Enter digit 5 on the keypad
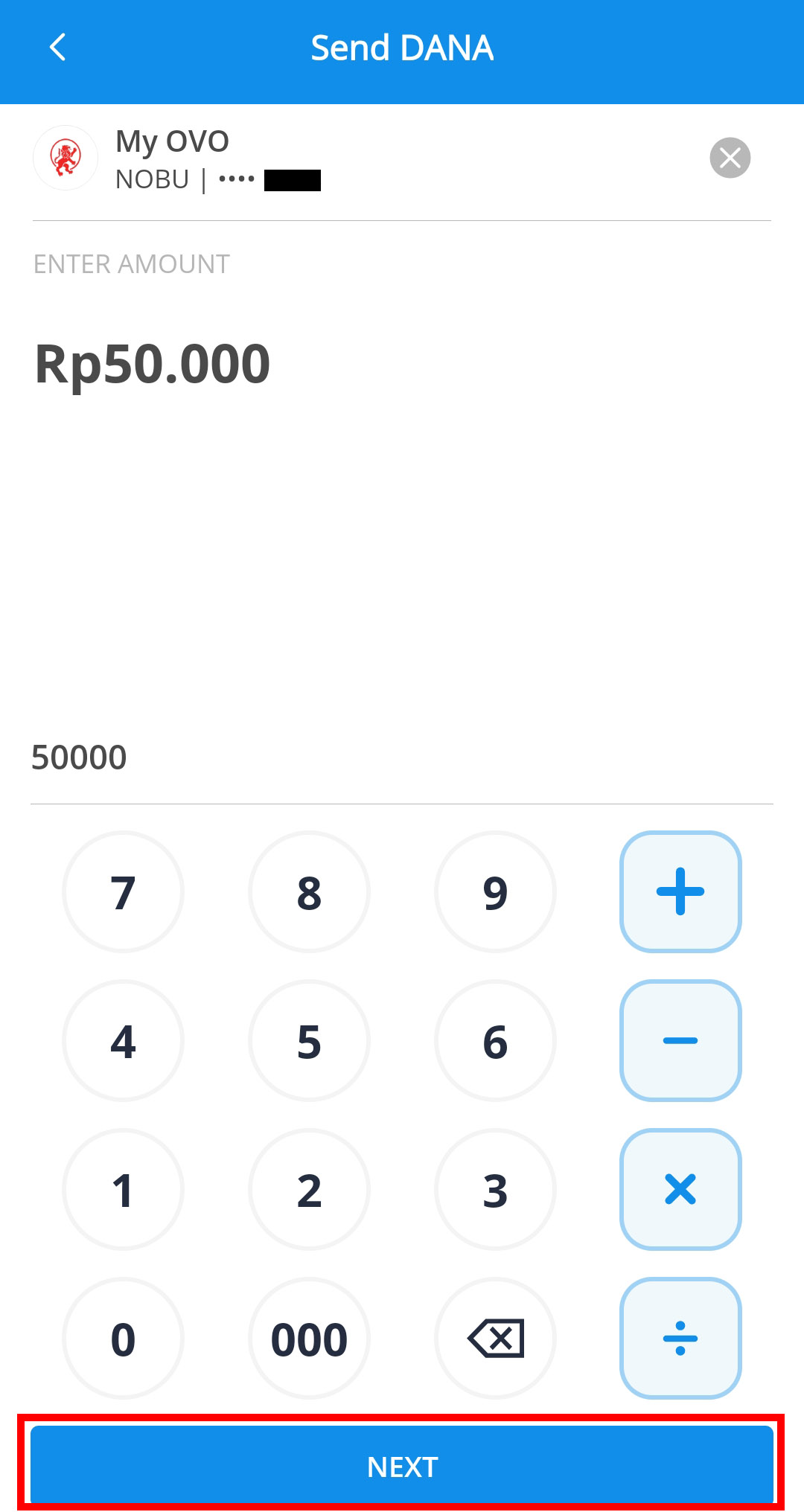This screenshot has width=804, height=1512. click(x=309, y=1040)
